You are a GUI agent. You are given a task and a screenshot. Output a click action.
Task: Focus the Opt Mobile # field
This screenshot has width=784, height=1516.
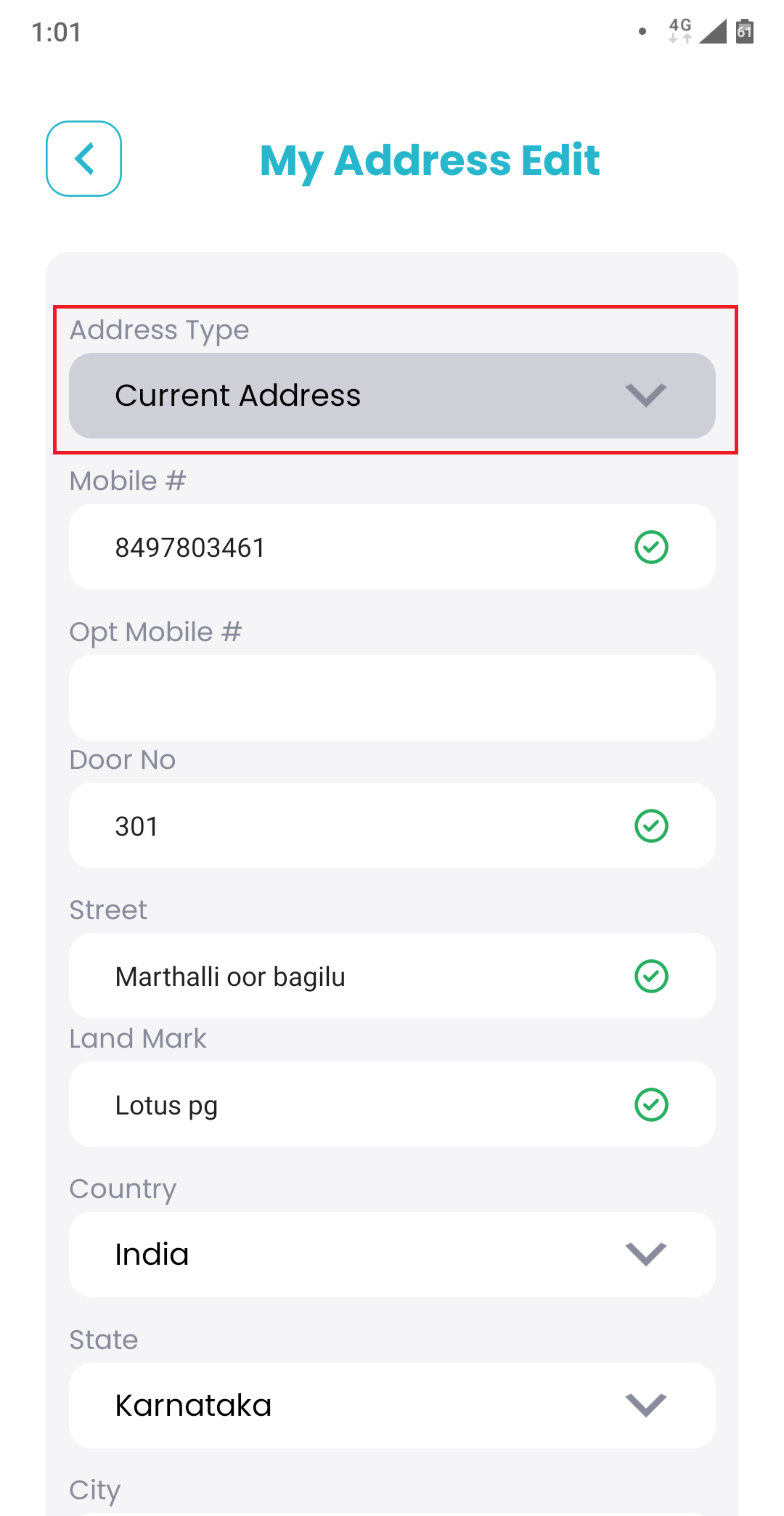pyautogui.click(x=392, y=698)
